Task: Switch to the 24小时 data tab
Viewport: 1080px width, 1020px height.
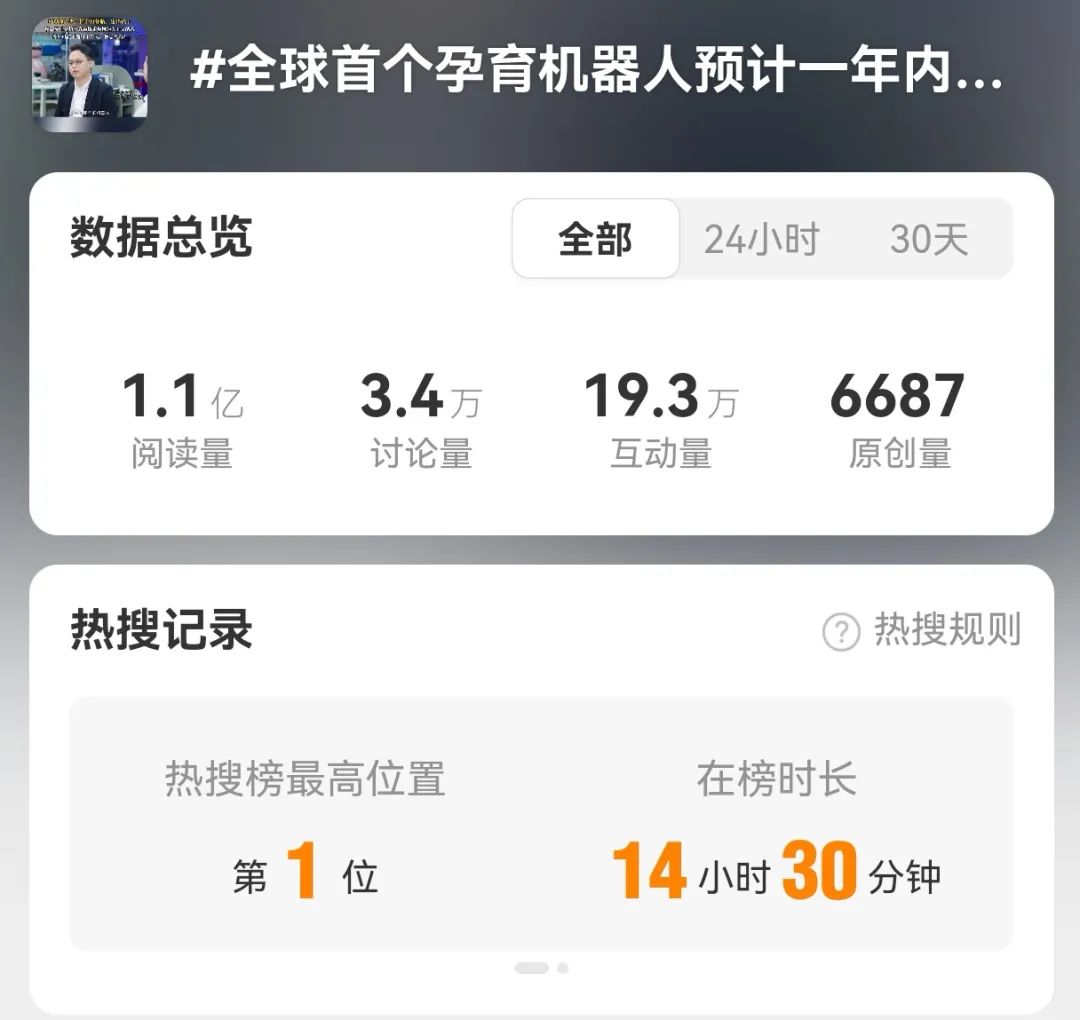Action: [761, 240]
